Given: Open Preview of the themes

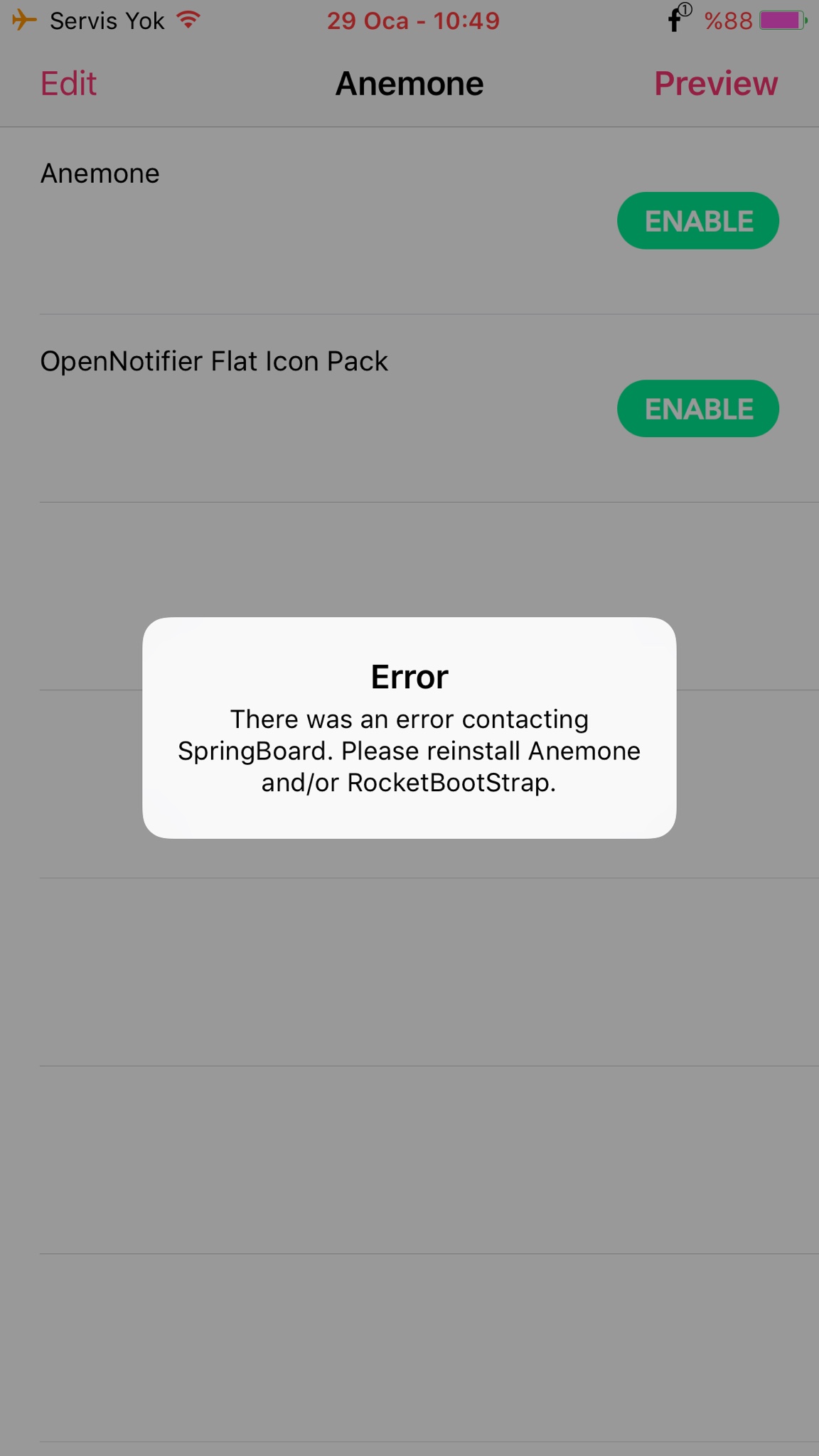Looking at the screenshot, I should 715,83.
